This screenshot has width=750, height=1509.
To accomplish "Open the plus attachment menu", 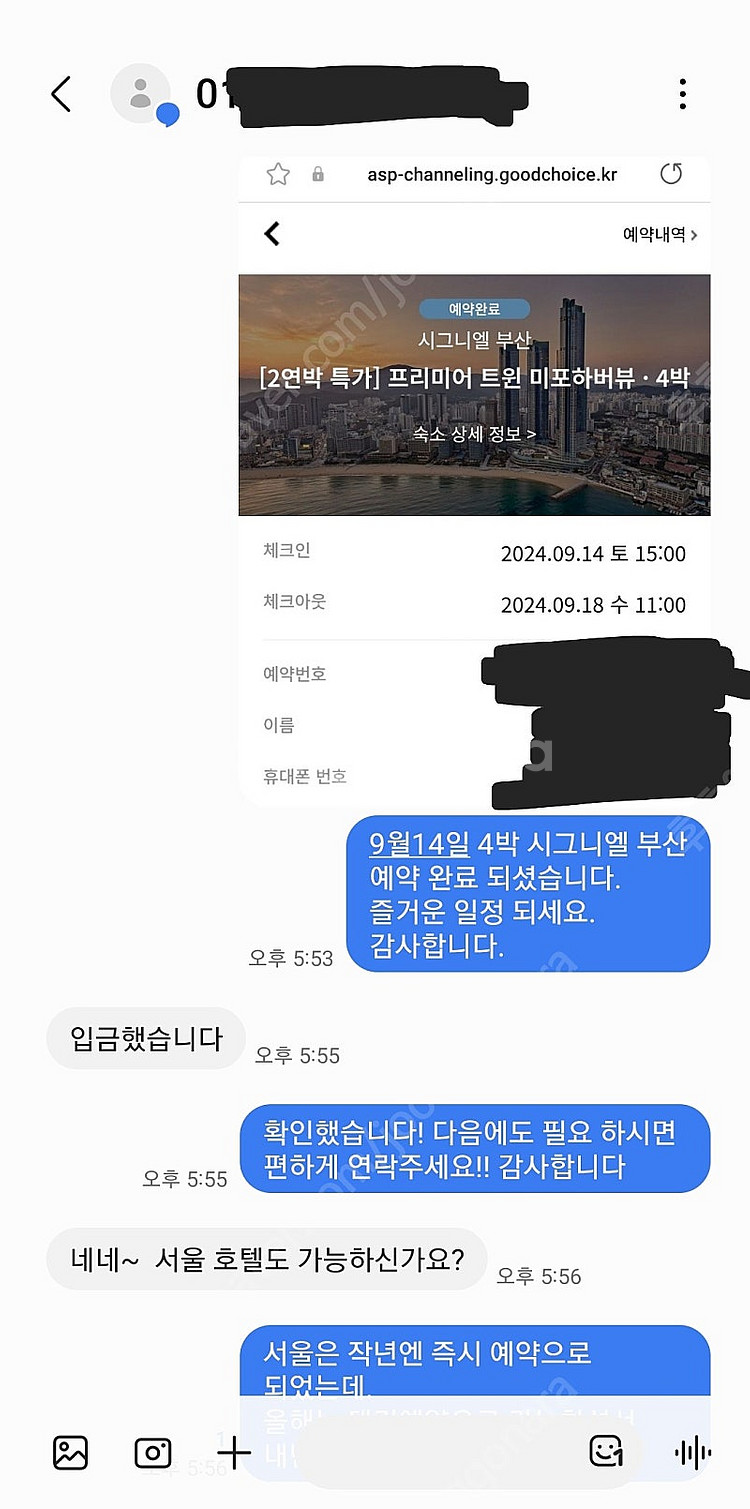I will tap(233, 1452).
